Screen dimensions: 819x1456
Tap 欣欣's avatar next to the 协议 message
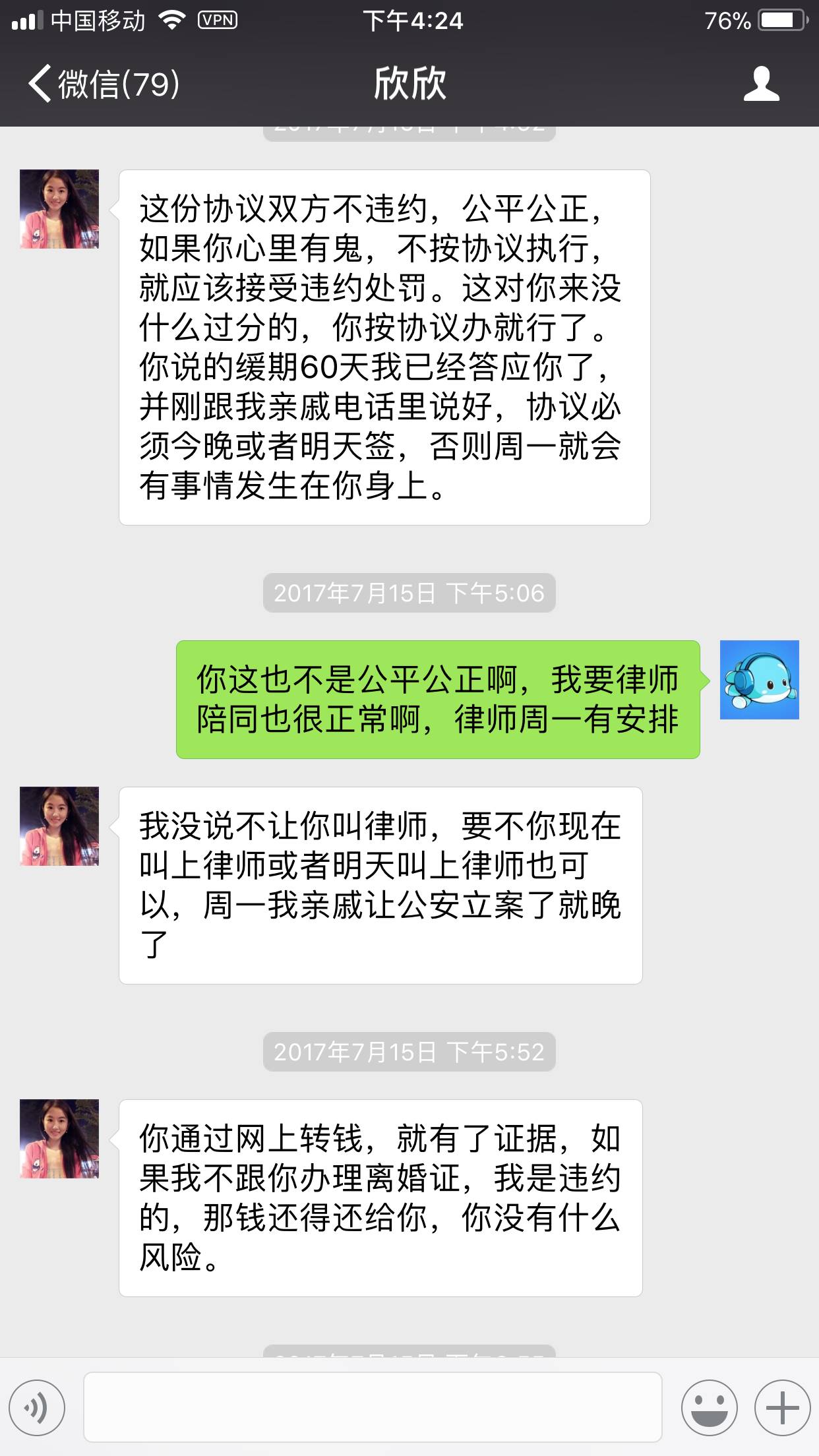click(59, 208)
